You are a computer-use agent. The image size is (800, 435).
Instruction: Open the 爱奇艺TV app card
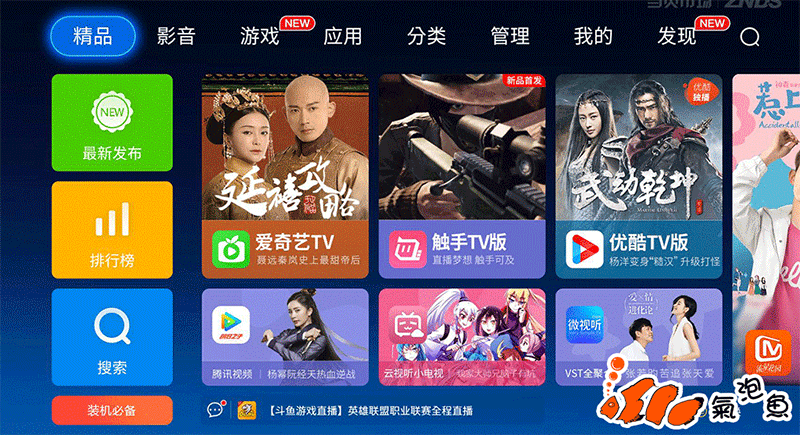click(284, 177)
